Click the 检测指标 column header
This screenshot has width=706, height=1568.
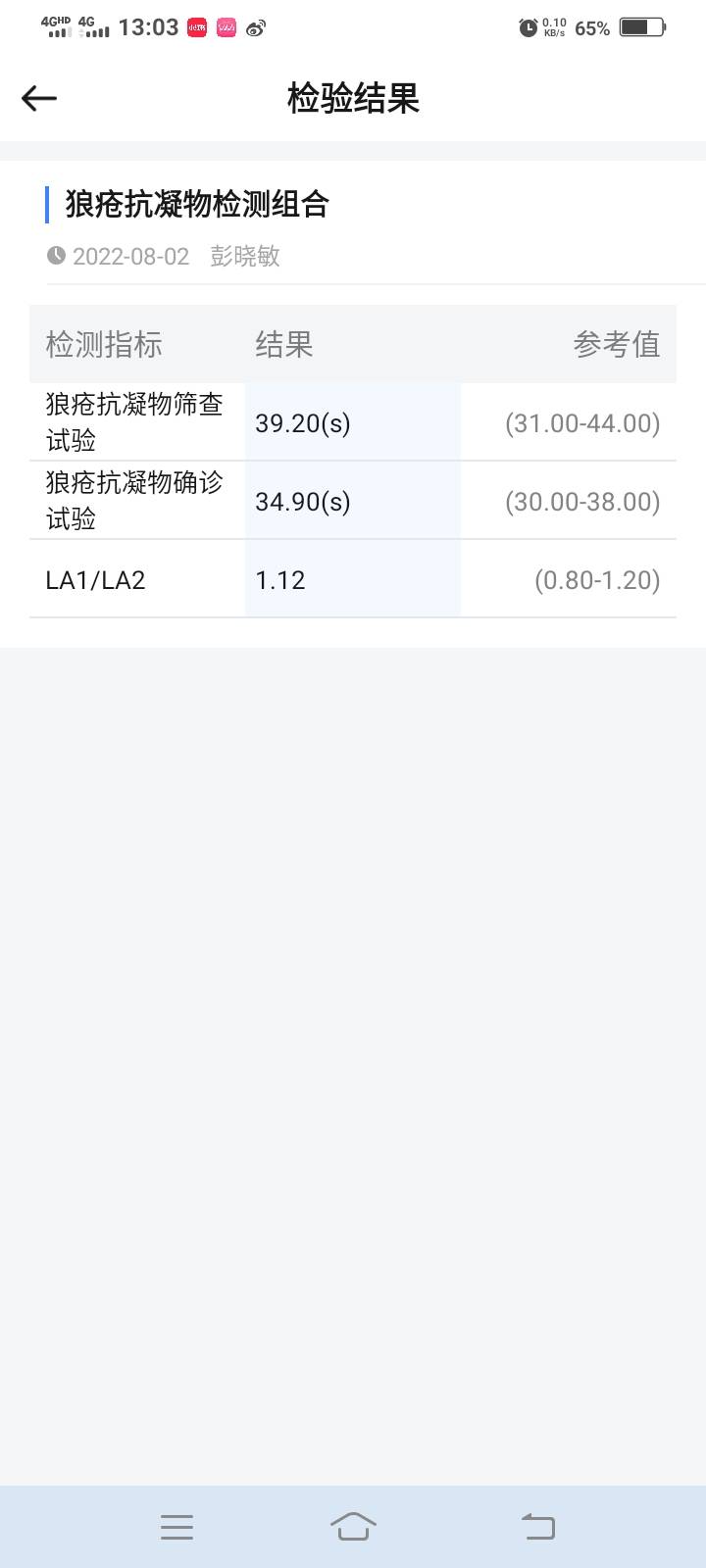(x=103, y=344)
